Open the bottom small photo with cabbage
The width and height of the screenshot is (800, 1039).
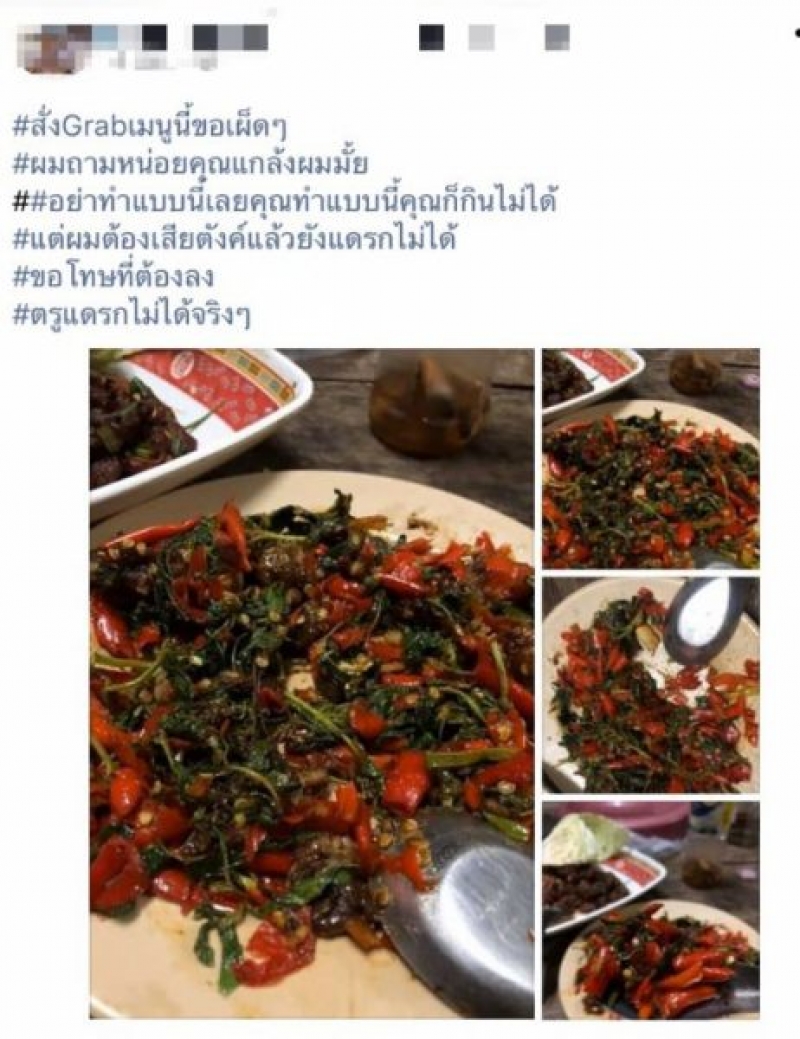(650, 908)
